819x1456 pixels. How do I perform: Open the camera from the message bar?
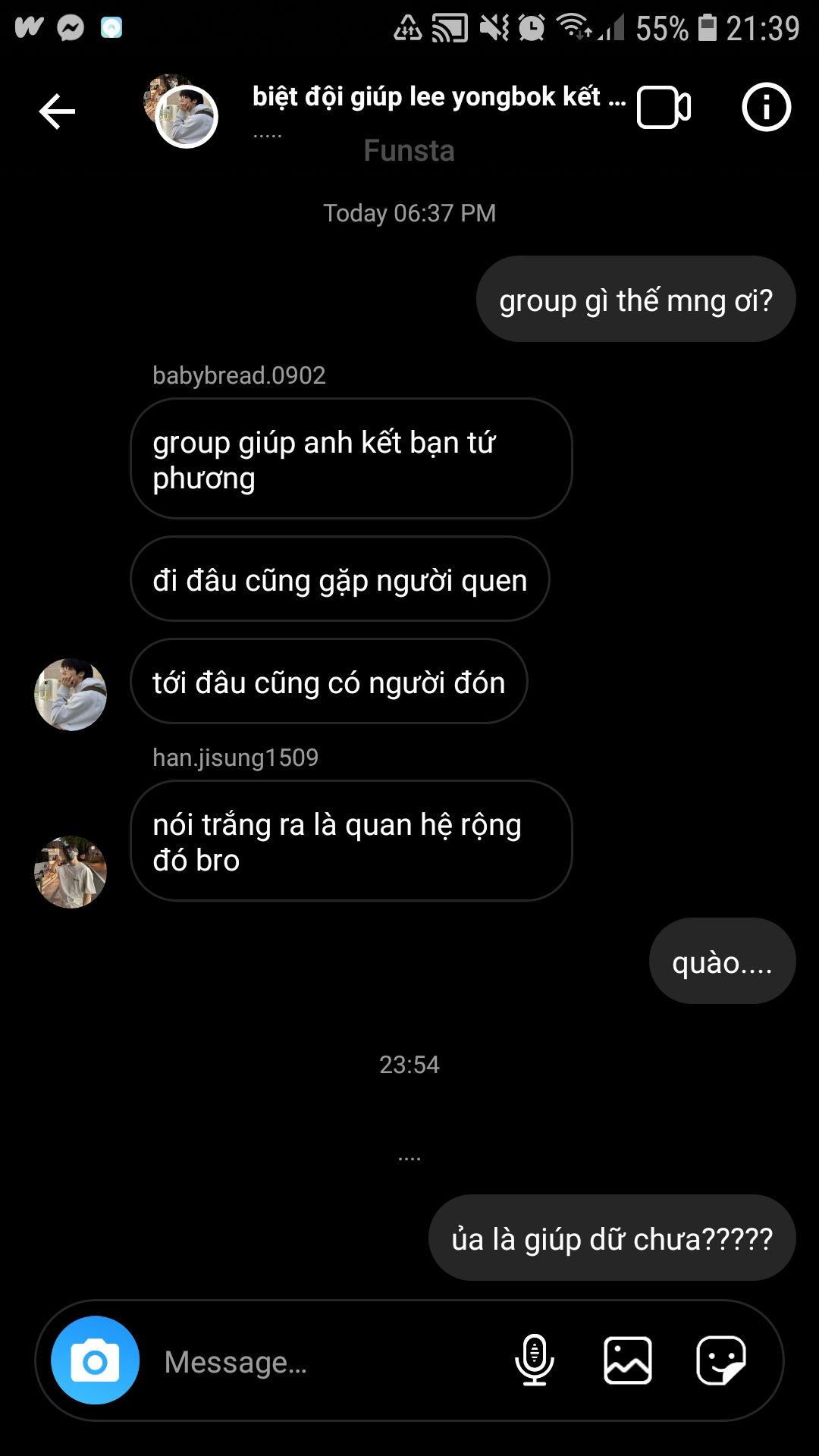[x=95, y=1361]
